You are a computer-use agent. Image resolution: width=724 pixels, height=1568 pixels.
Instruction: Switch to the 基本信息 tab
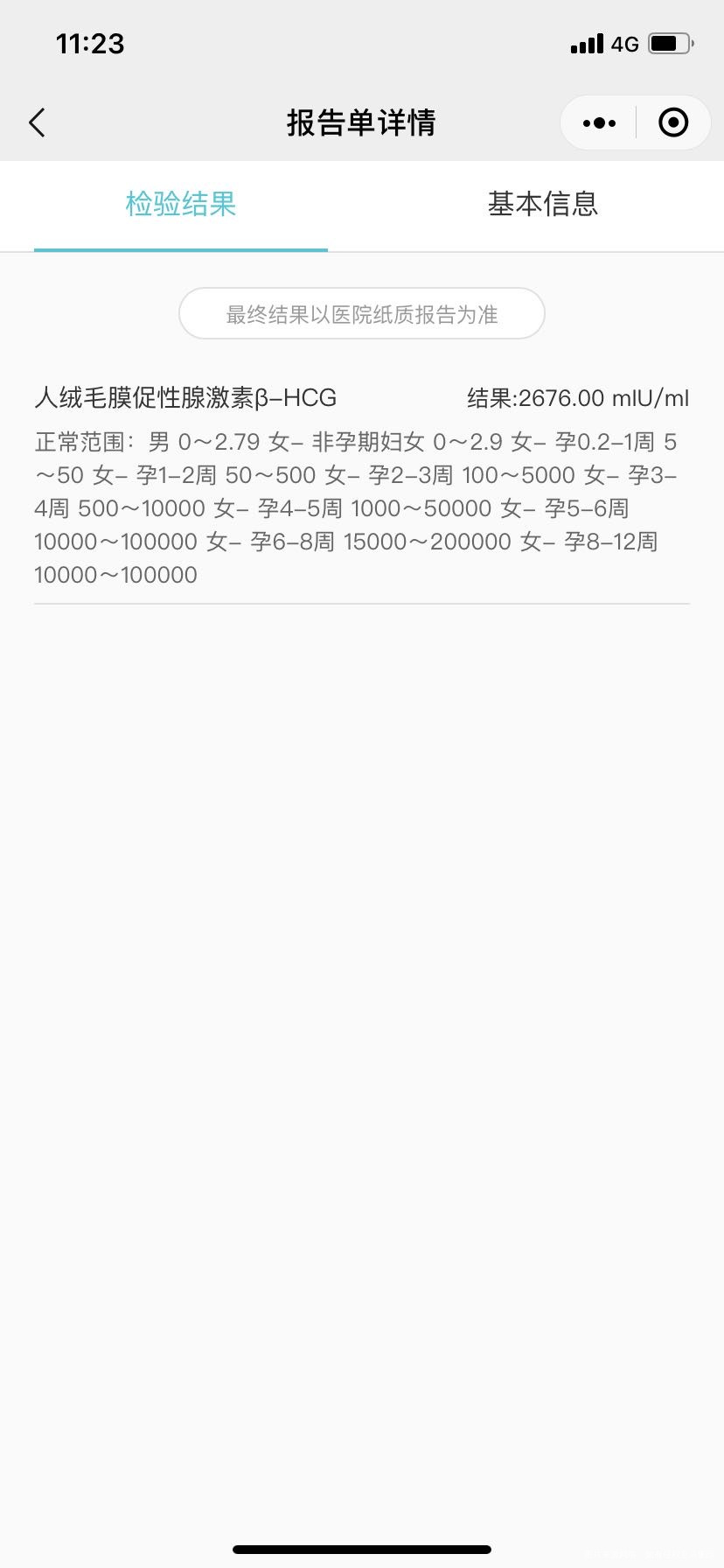(x=543, y=204)
